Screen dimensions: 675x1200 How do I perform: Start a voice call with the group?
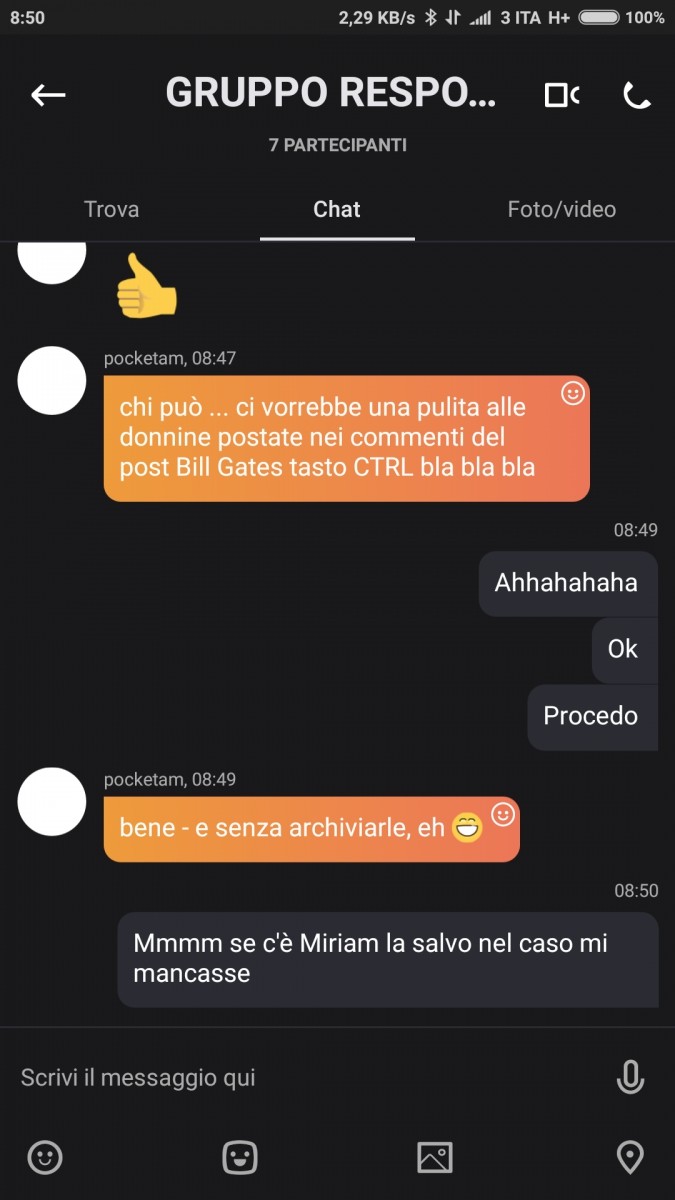(x=637, y=95)
